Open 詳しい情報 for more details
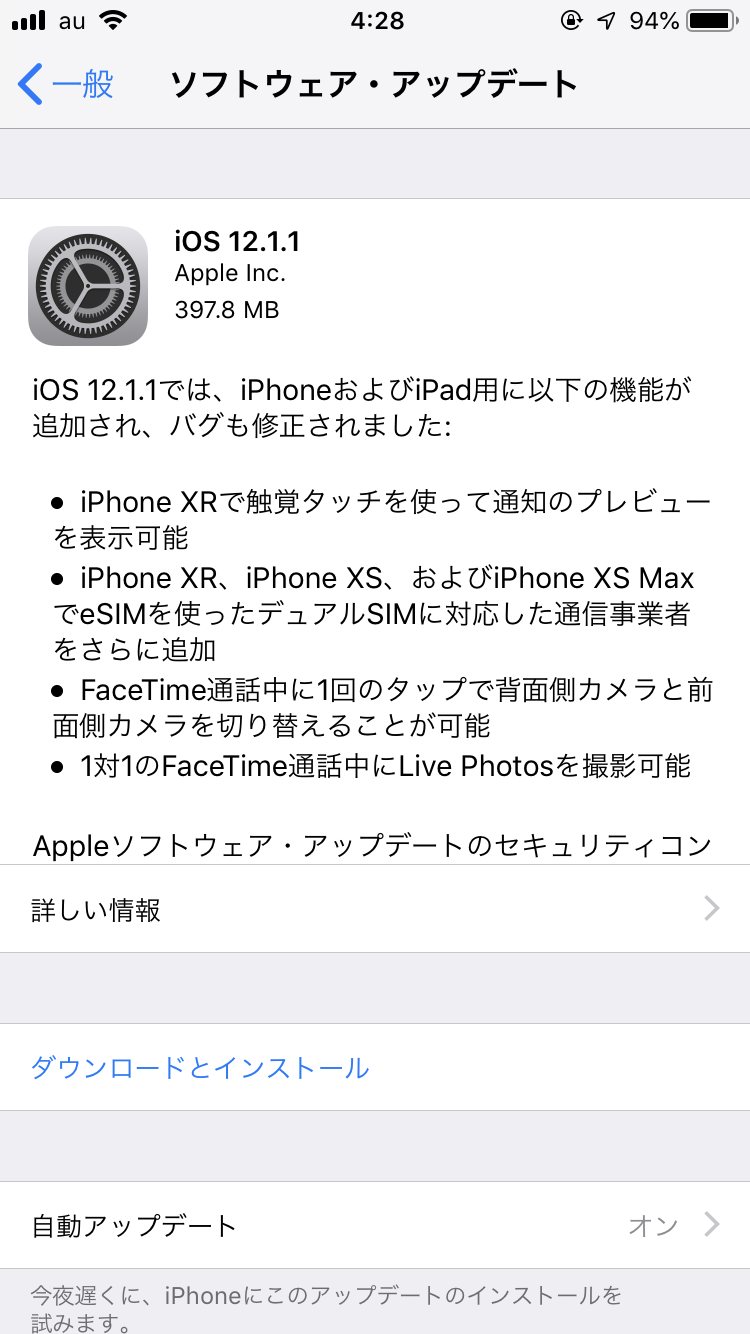Image resolution: width=750 pixels, height=1334 pixels. tap(374, 909)
